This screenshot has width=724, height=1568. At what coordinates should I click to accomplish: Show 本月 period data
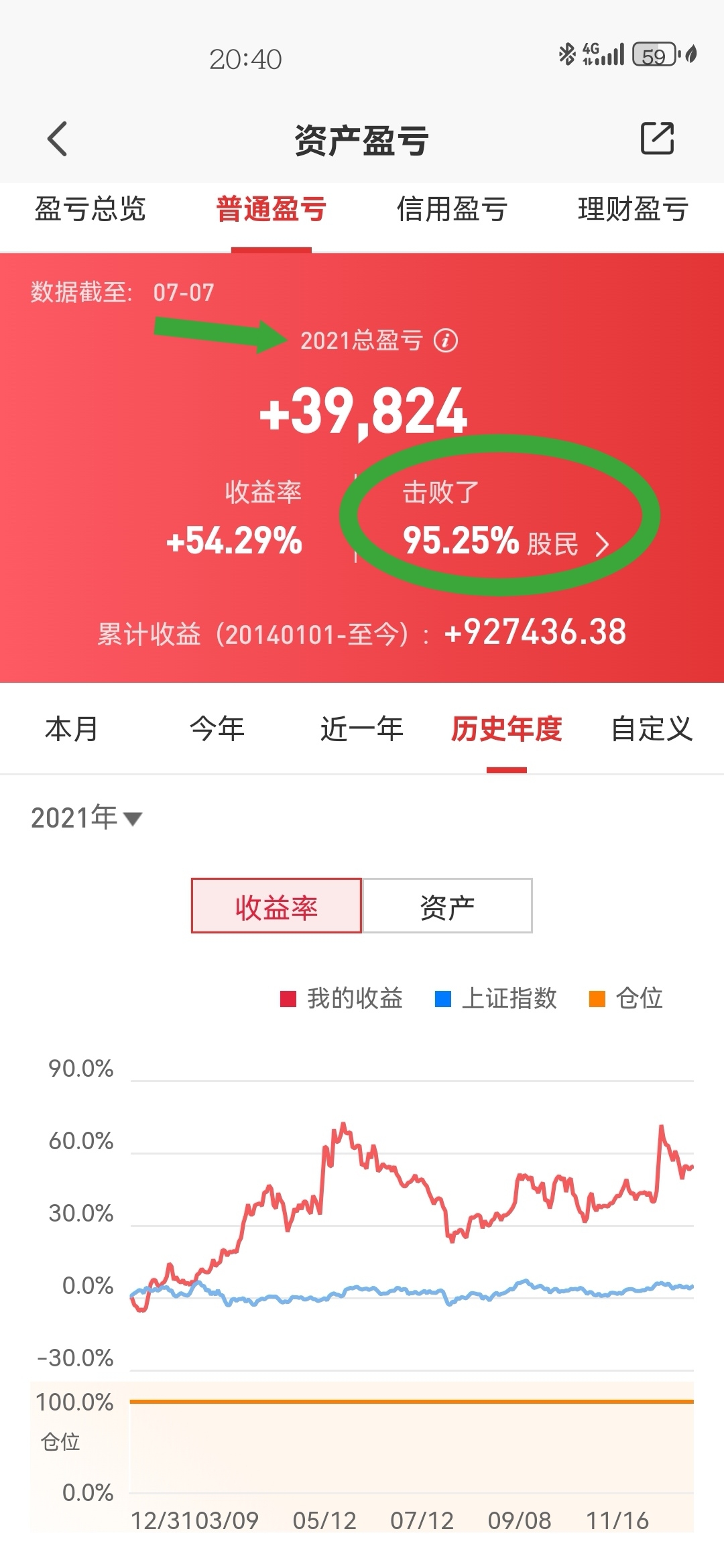pos(72,729)
